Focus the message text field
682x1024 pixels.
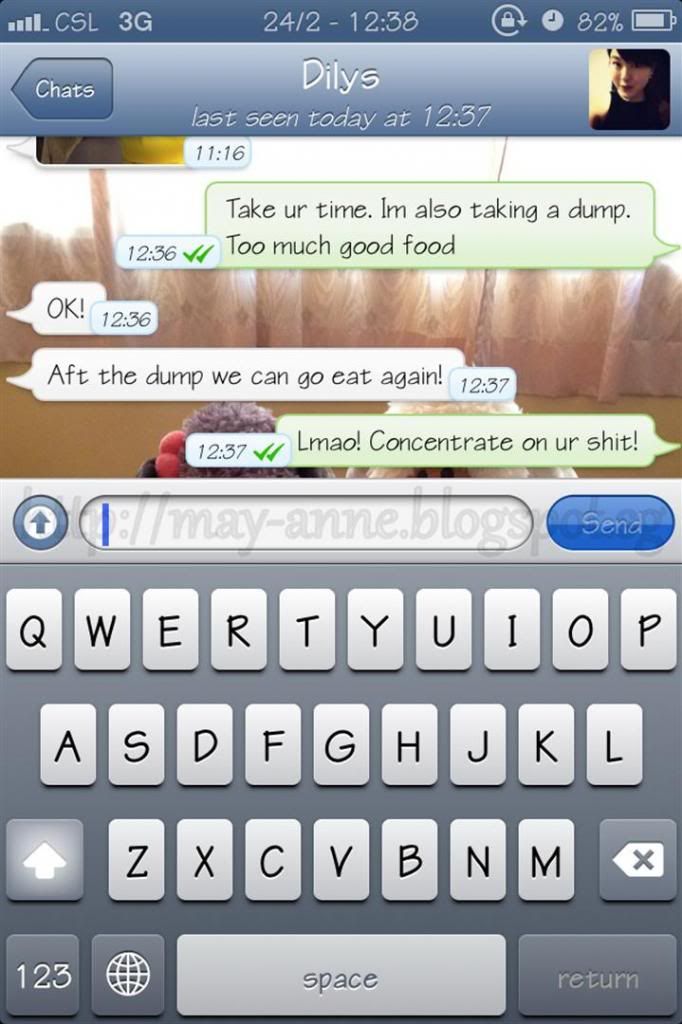305,523
